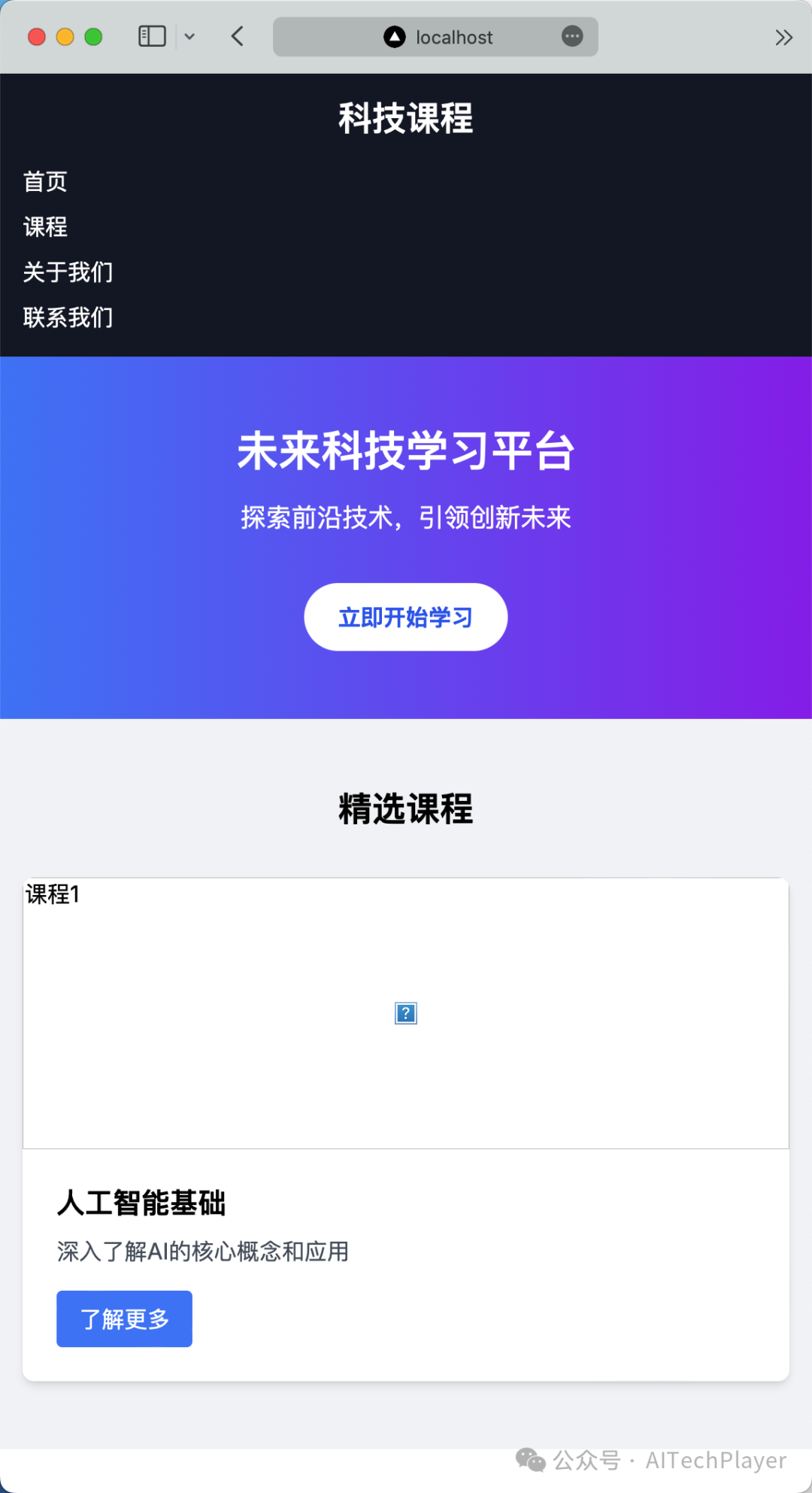Open the ellipsis menu in the address bar
Screen dimensions: 812x1493
coord(572,36)
